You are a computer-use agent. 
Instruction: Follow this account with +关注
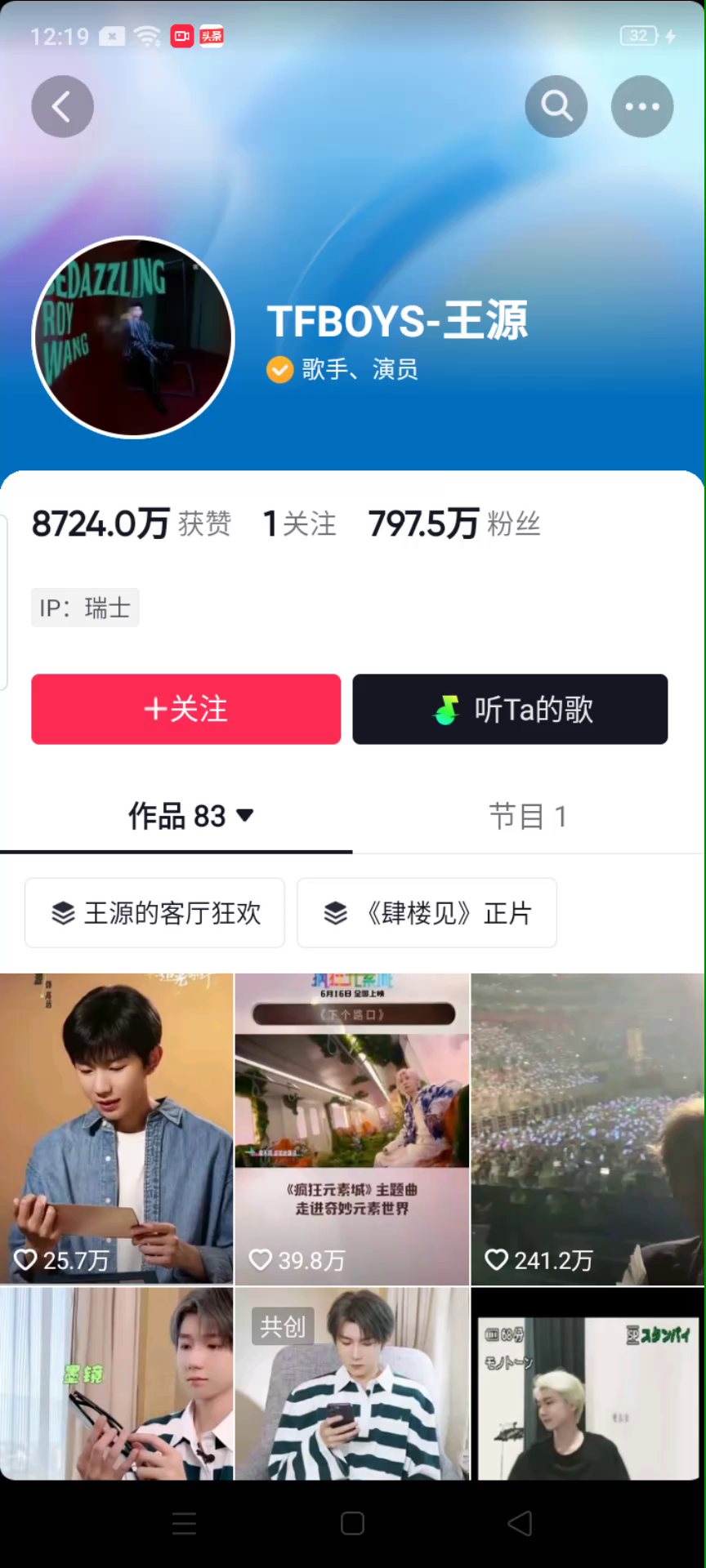[186, 709]
